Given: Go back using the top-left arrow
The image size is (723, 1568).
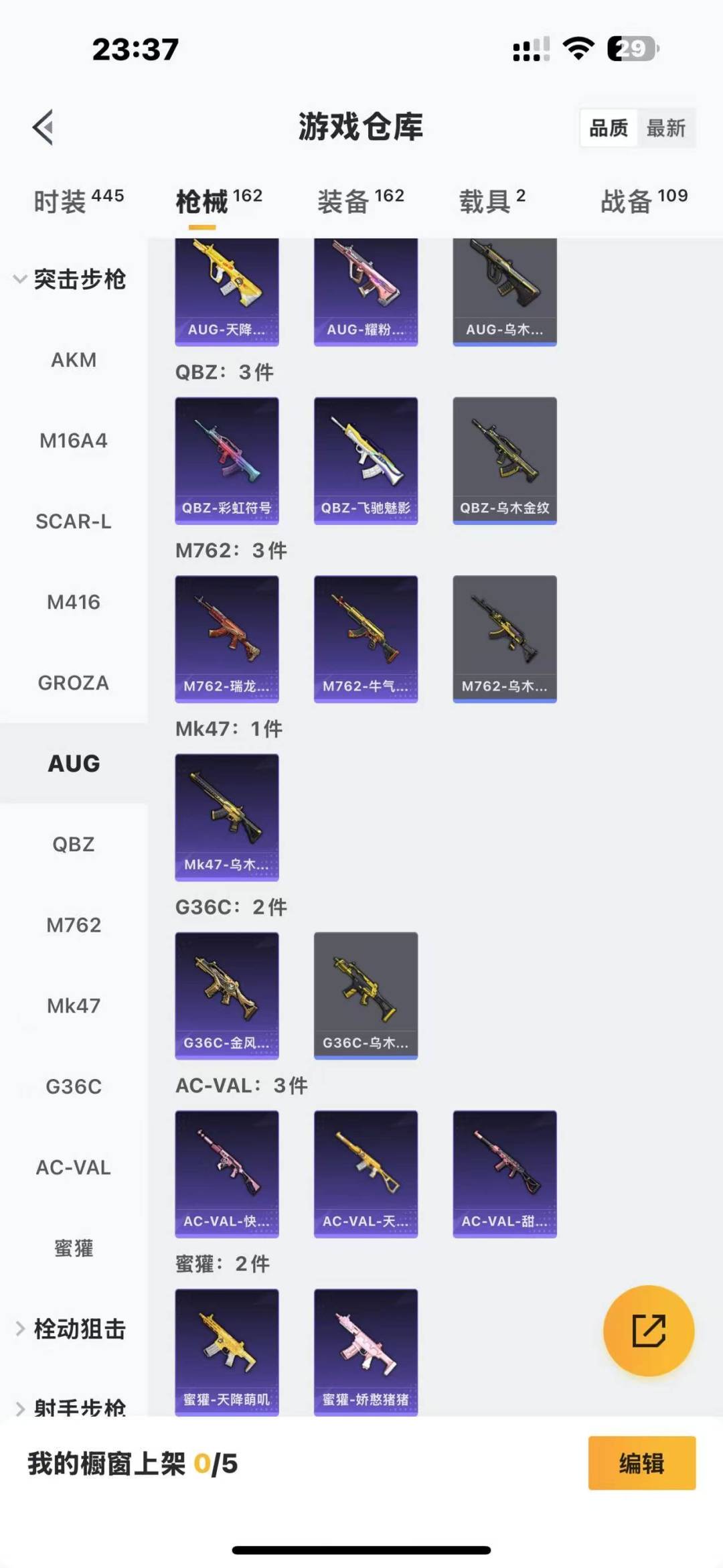Looking at the screenshot, I should coord(44,127).
